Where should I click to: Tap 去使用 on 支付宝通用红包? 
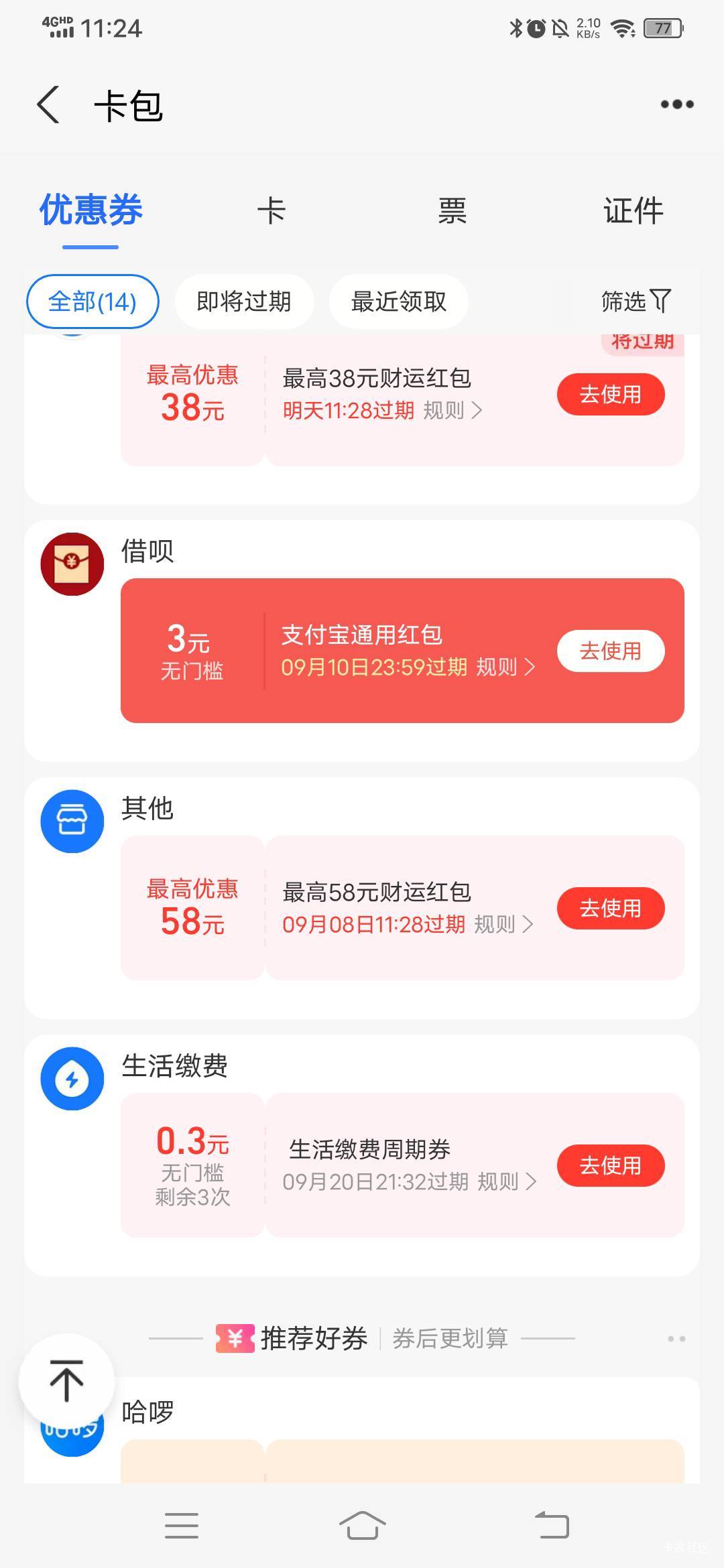tap(611, 651)
